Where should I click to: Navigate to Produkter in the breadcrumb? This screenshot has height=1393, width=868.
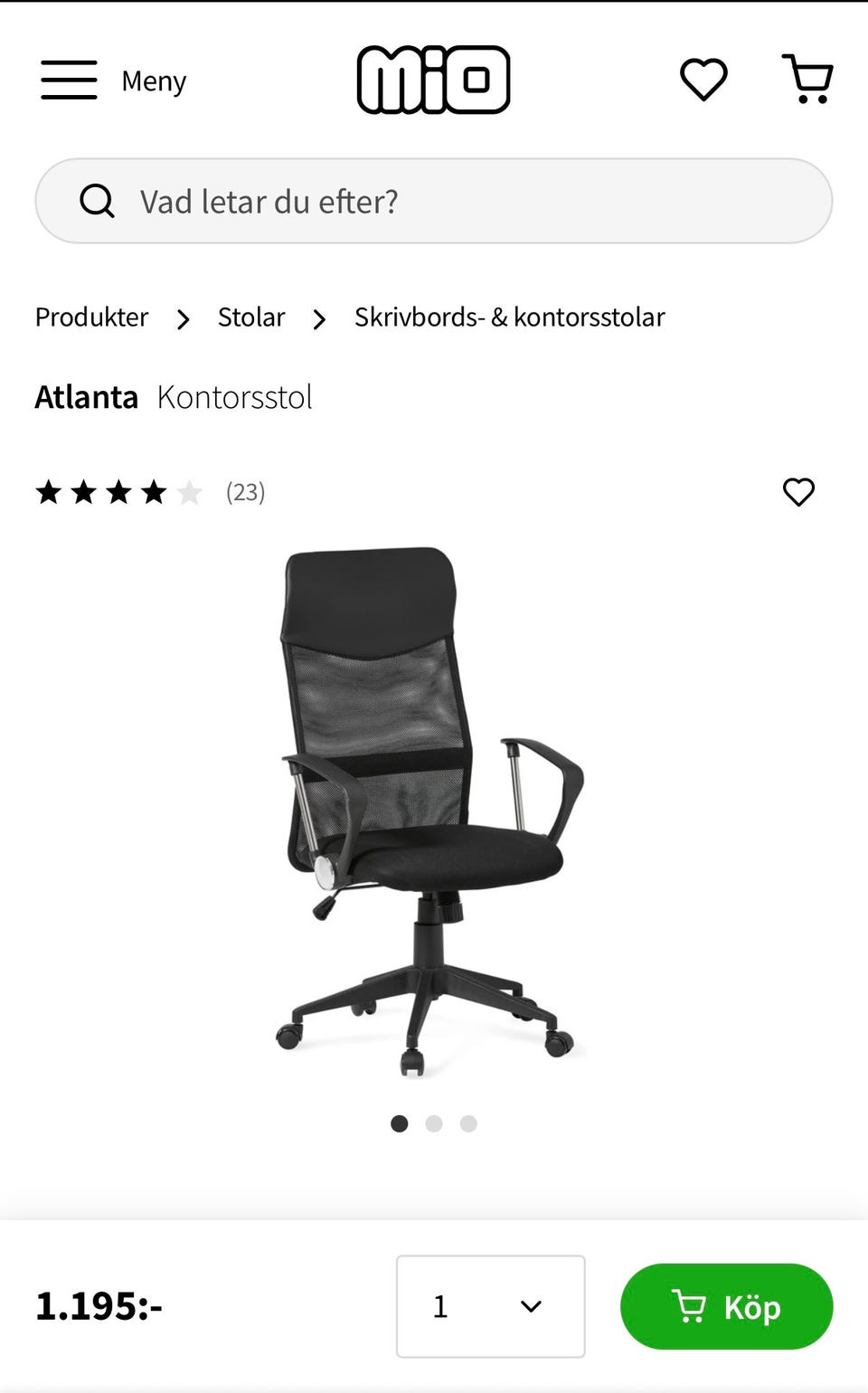pyautogui.click(x=90, y=317)
